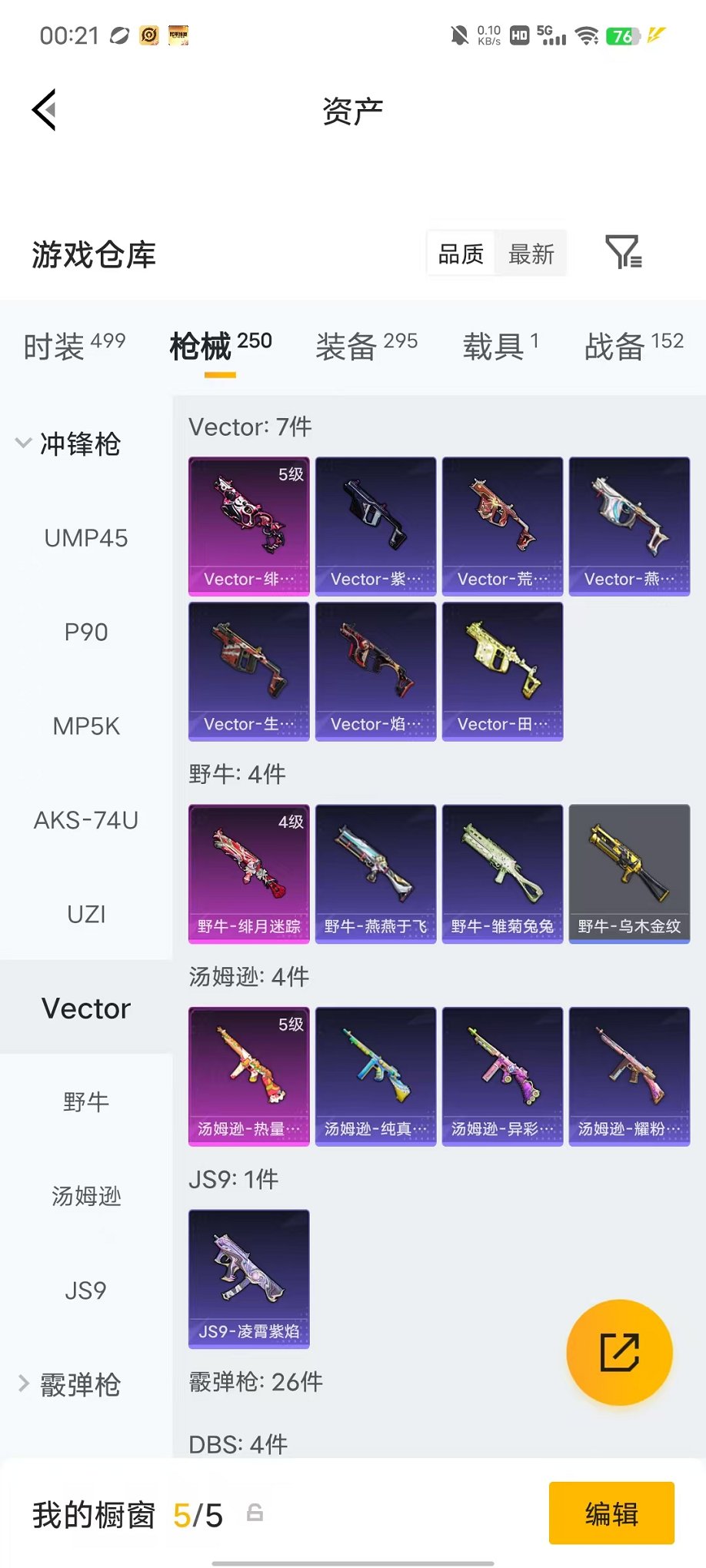Sort warehouse by 最新

click(531, 254)
